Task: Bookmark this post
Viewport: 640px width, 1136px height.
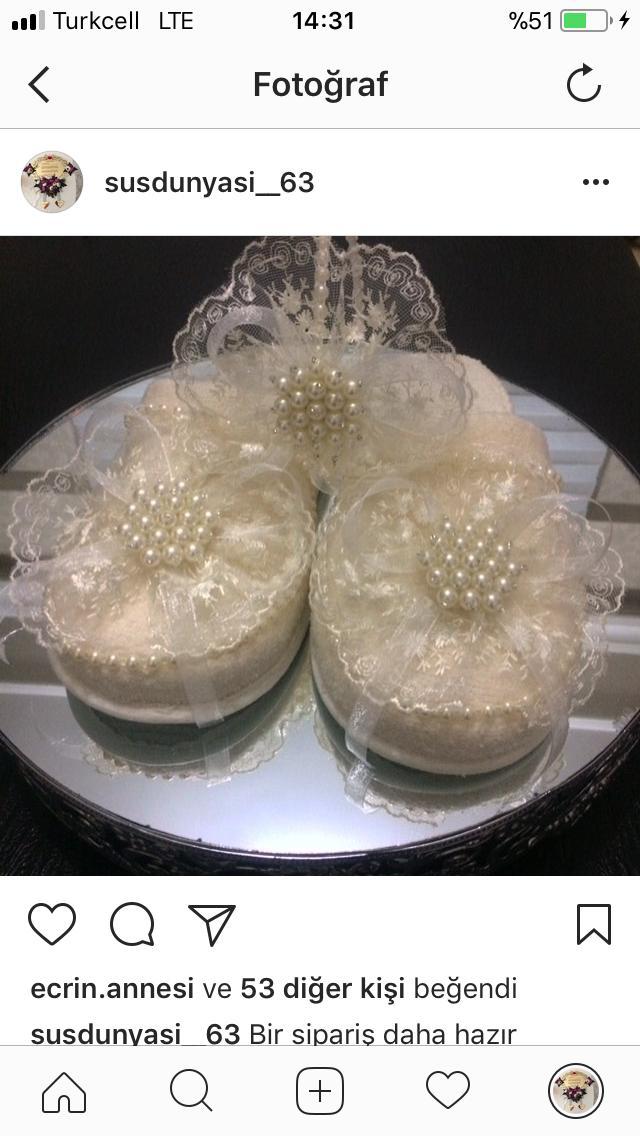Action: tap(594, 924)
